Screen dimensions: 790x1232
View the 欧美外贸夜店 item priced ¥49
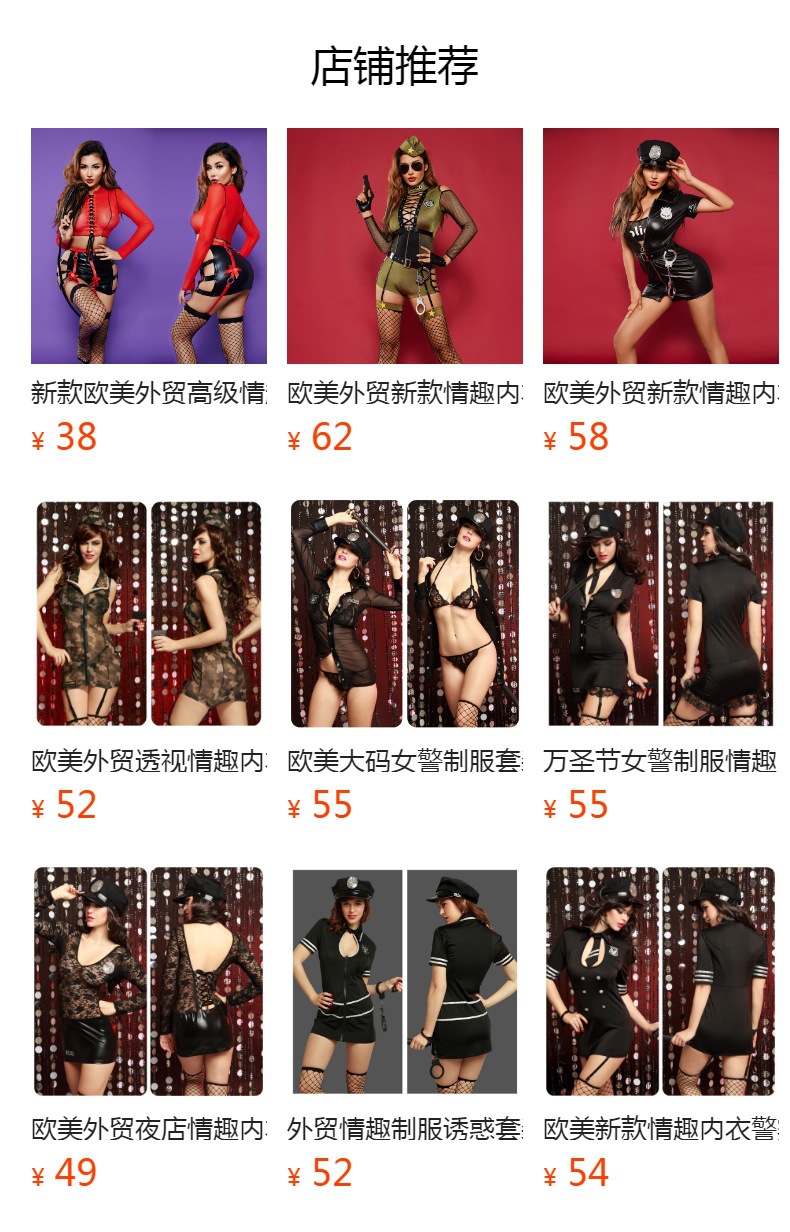[x=149, y=982]
